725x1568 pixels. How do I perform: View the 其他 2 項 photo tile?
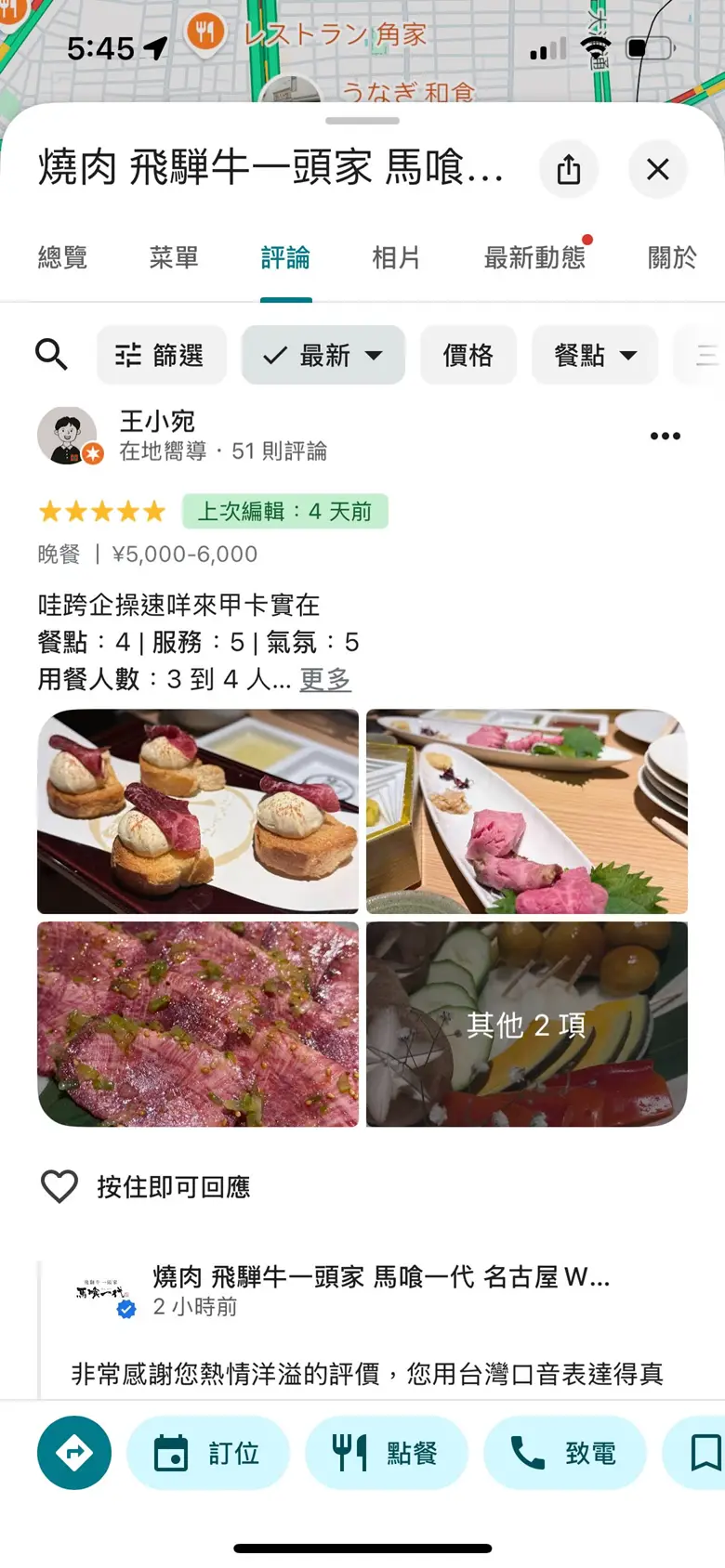click(526, 1024)
